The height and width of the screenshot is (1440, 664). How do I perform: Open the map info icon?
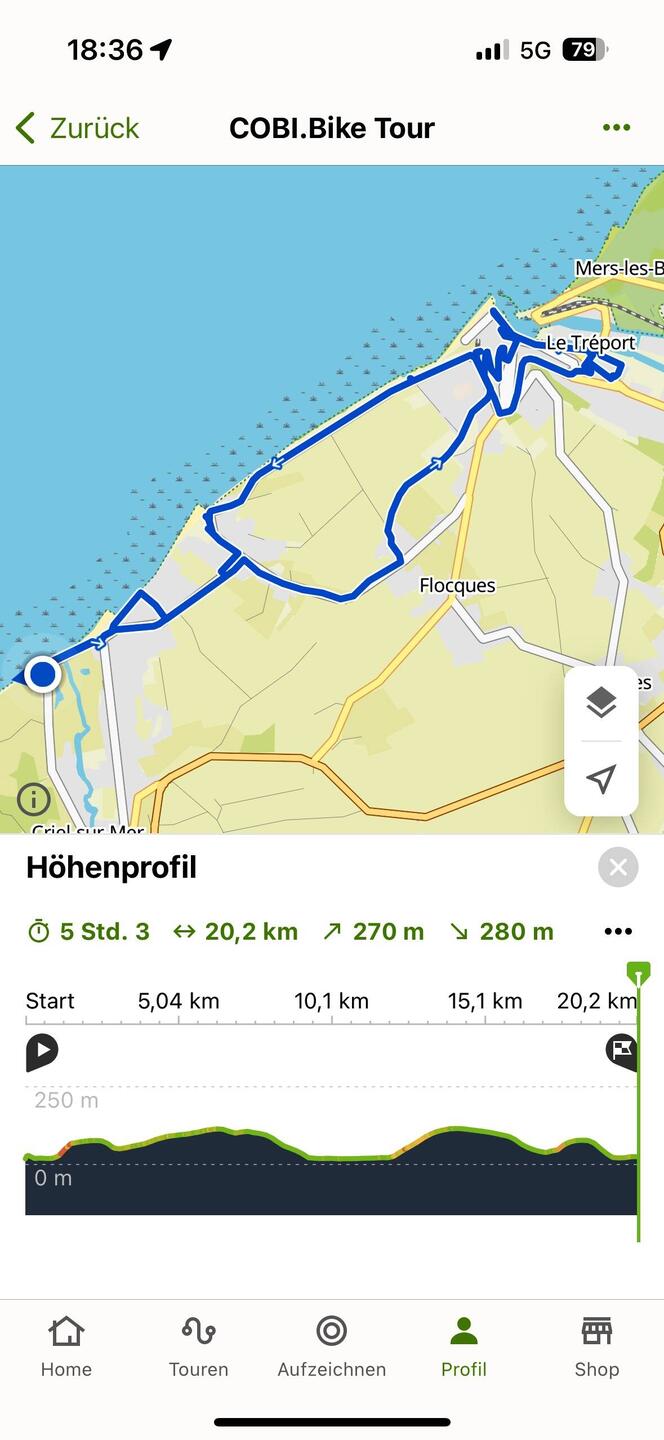(x=34, y=799)
